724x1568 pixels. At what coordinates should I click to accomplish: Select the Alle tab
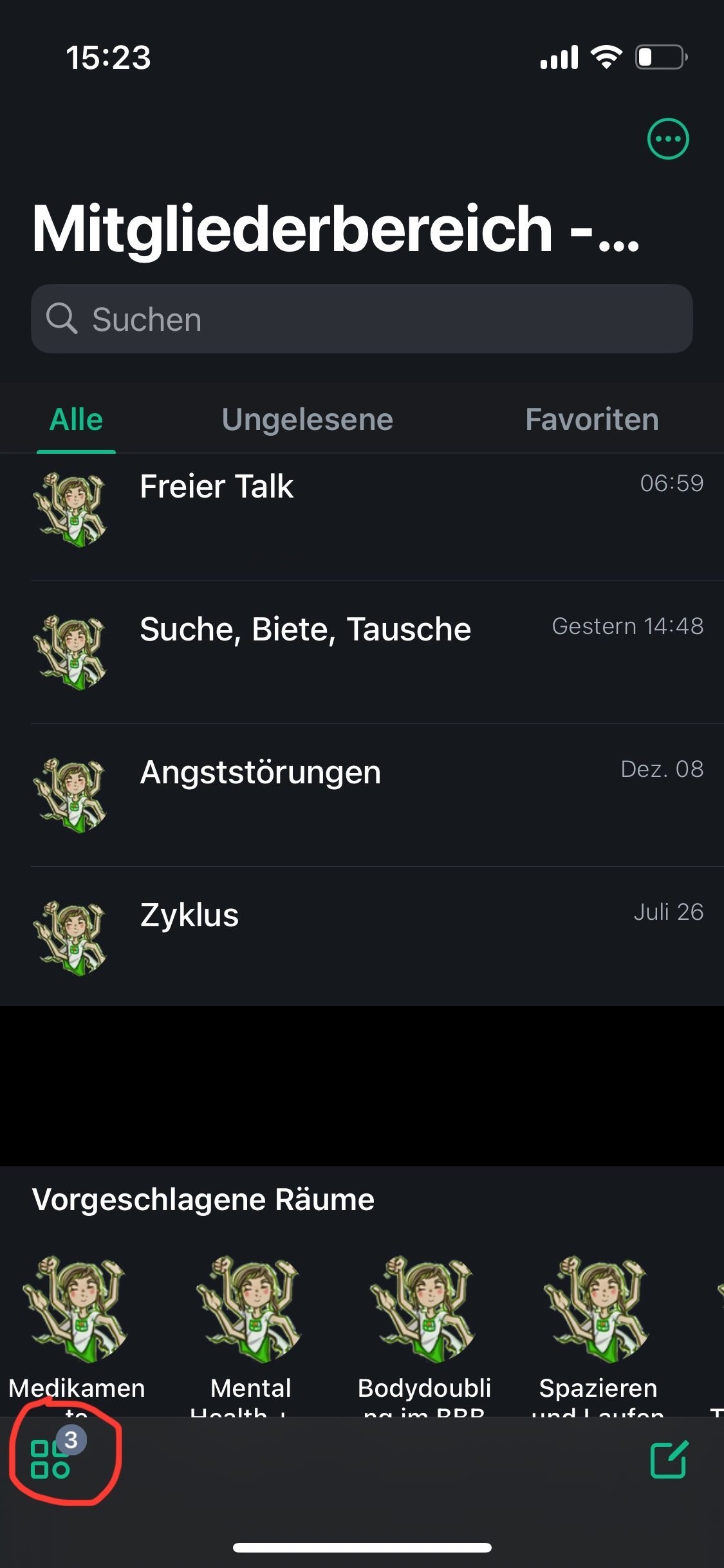[x=76, y=420]
